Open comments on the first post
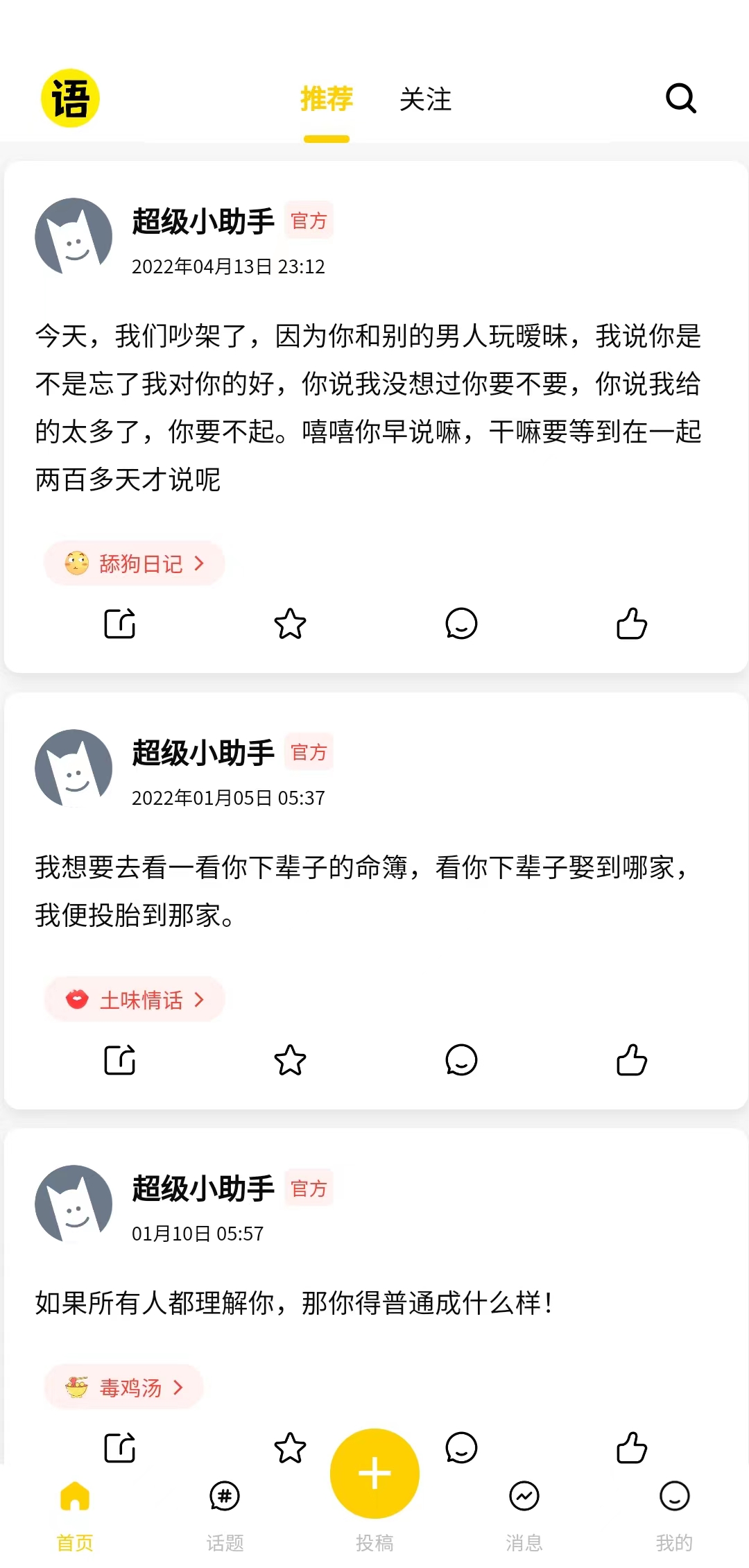Viewport: 749px width, 1568px height. (460, 624)
